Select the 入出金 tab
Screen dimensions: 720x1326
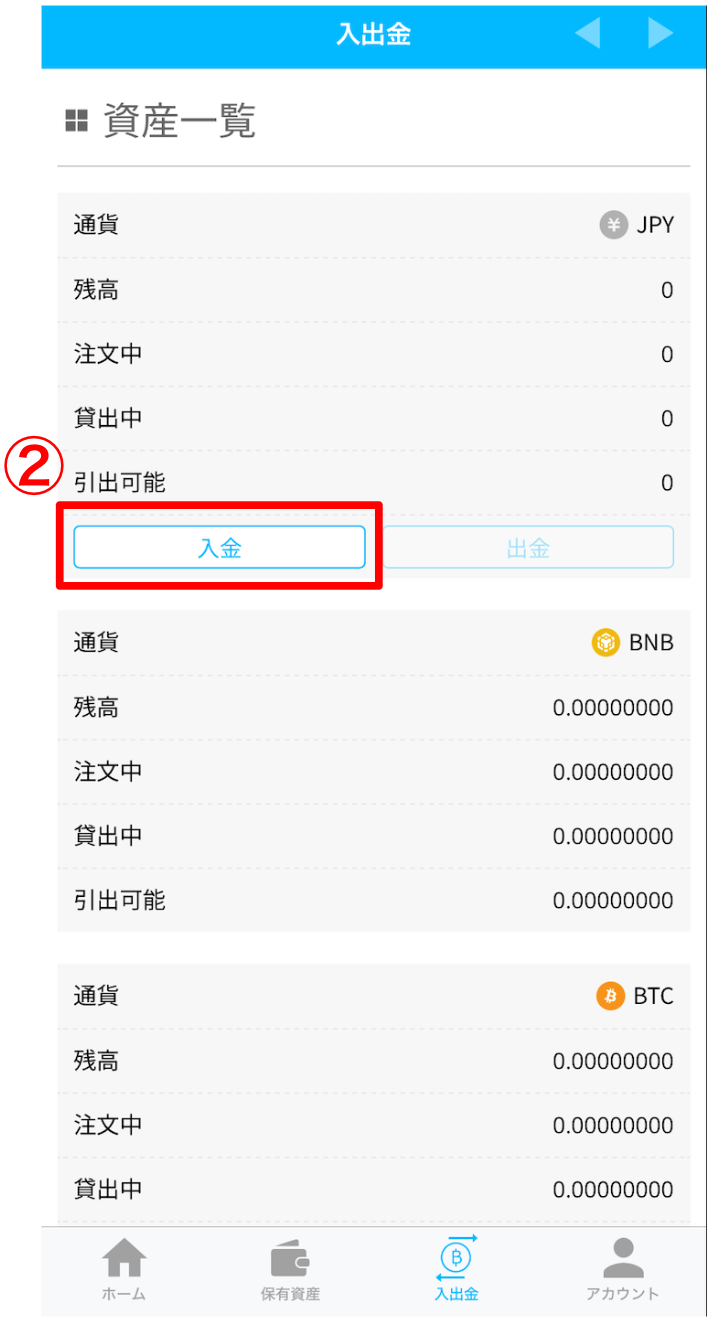[x=456, y=1270]
